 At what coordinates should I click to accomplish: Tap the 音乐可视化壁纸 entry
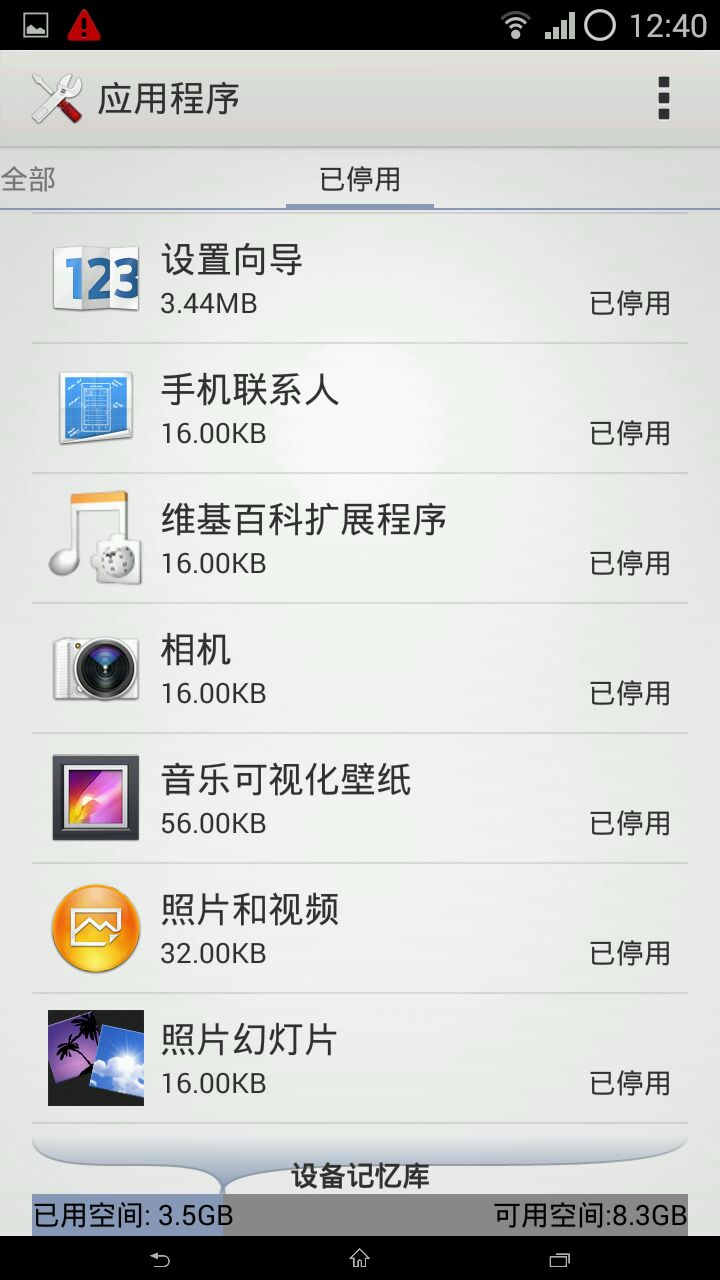(360, 799)
